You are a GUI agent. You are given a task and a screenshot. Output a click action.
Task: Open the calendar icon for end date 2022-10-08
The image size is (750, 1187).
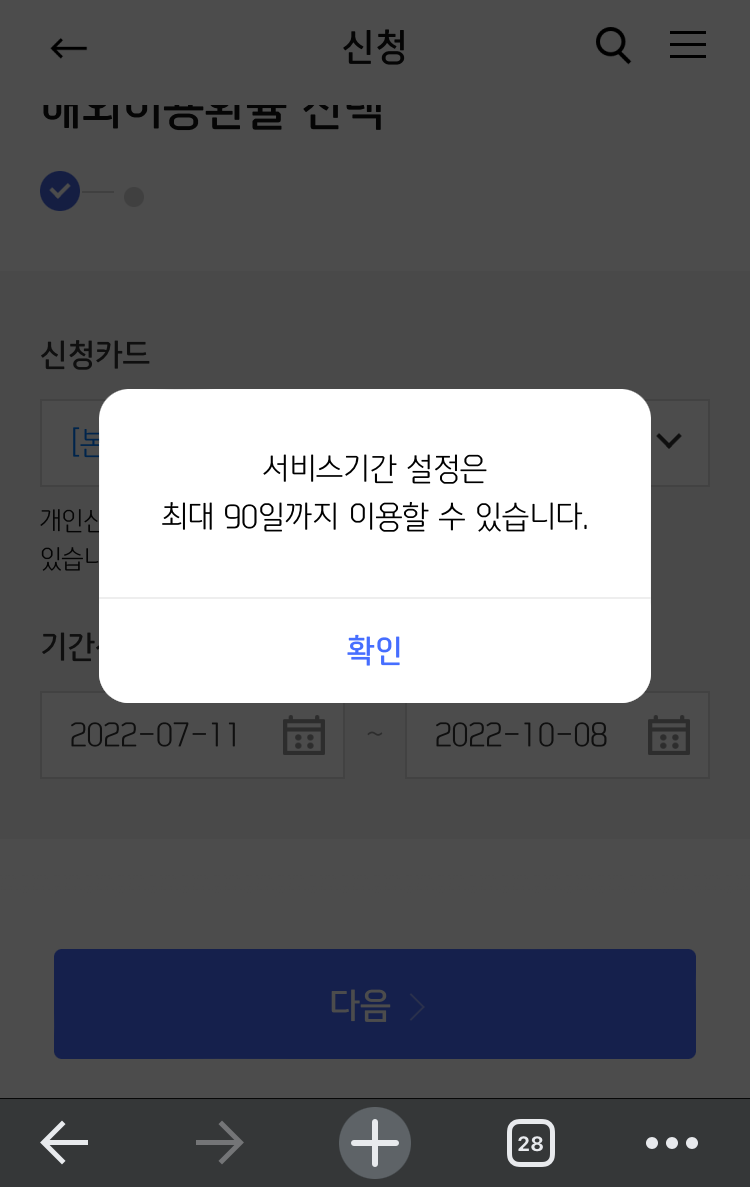click(x=669, y=735)
